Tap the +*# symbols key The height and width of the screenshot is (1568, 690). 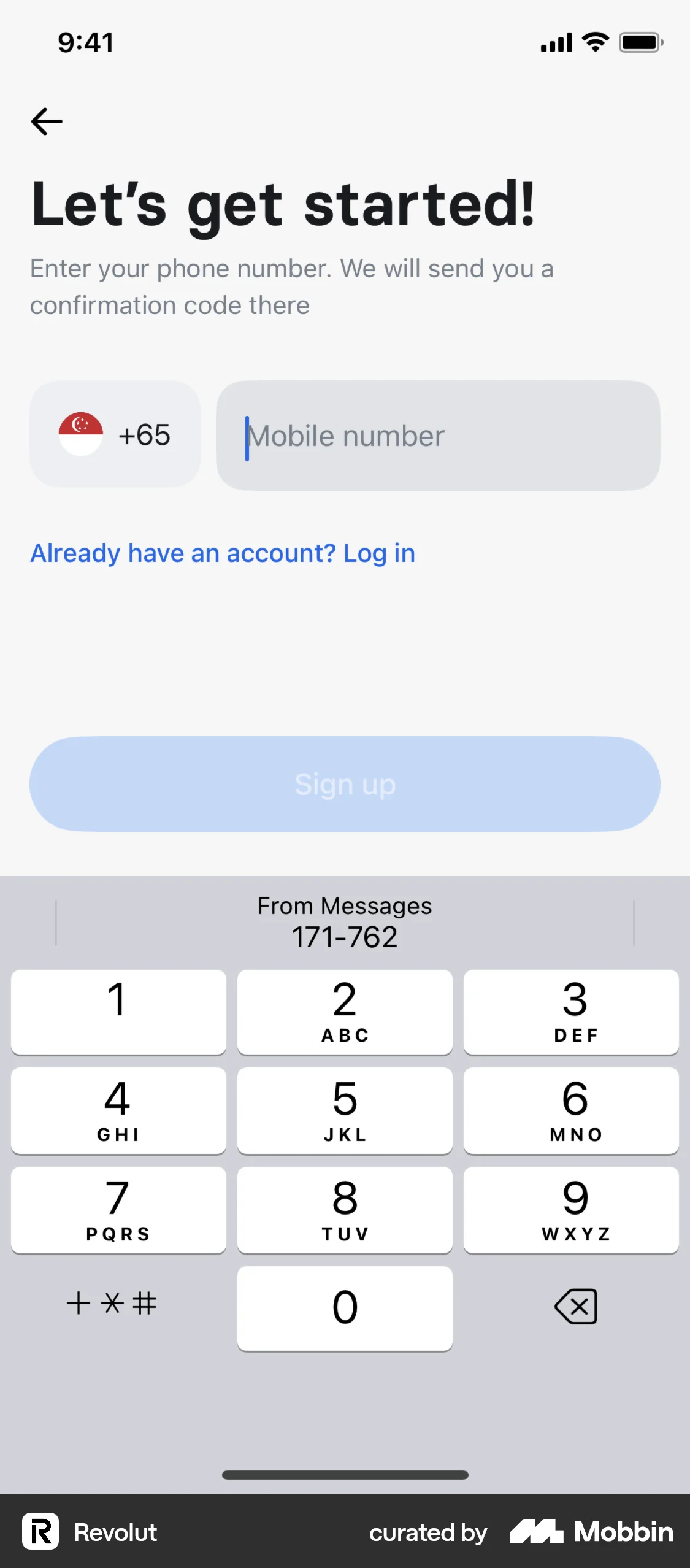point(112,1306)
